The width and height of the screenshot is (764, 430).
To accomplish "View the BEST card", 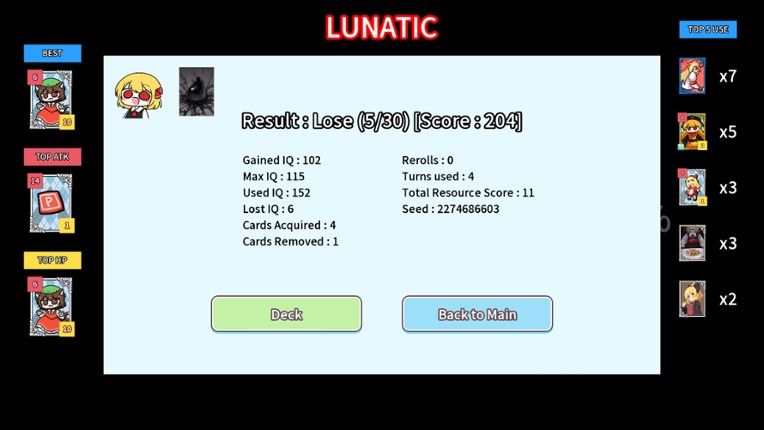I will [x=51, y=99].
